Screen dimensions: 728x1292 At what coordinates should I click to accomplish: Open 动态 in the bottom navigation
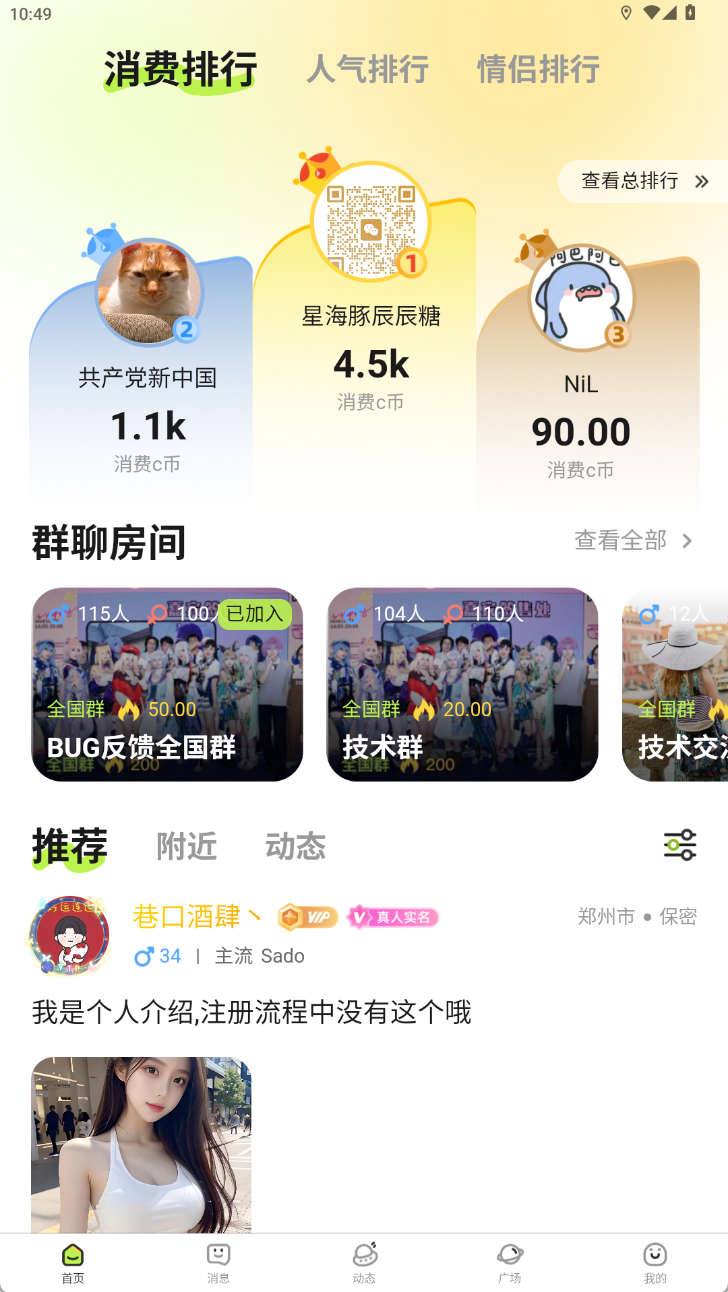pyautogui.click(x=364, y=1262)
